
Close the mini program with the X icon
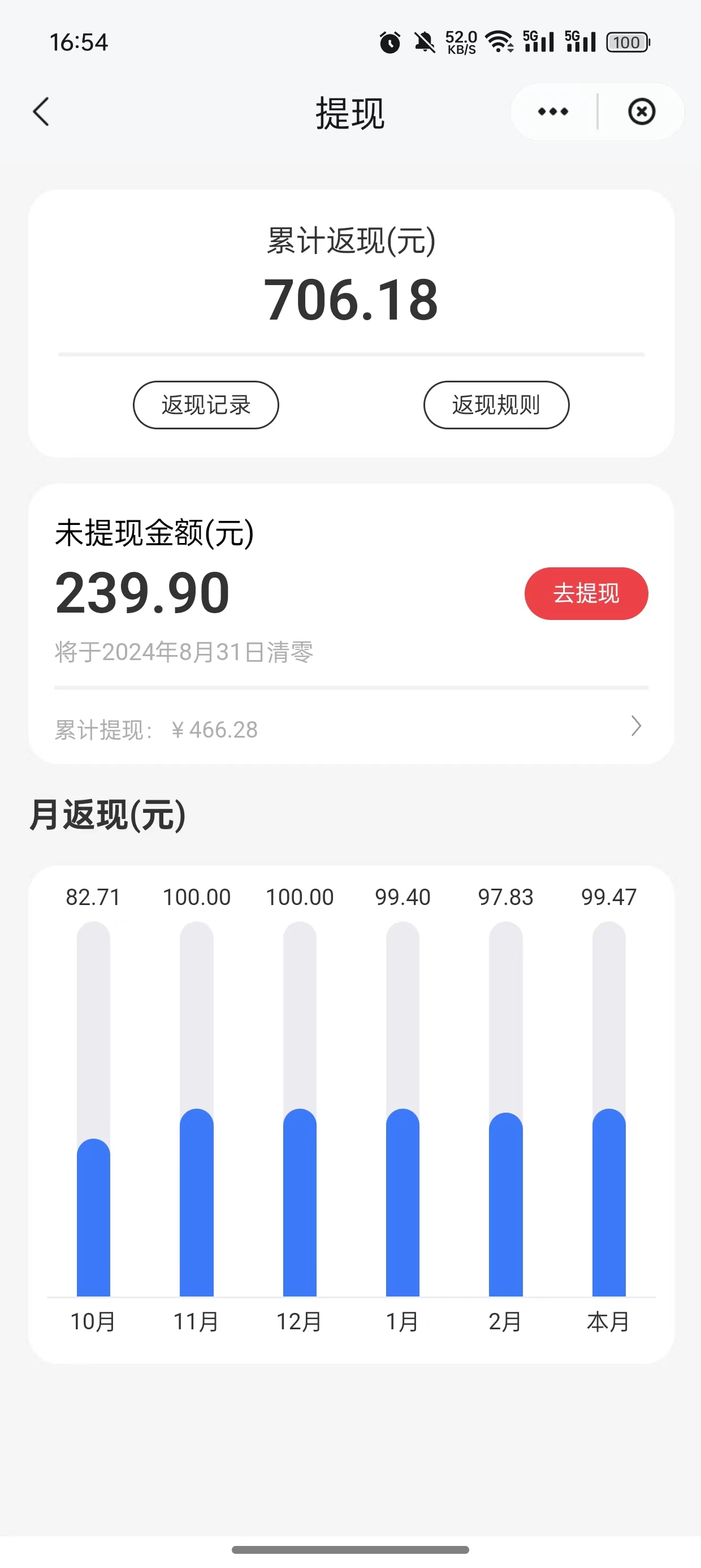point(642,112)
